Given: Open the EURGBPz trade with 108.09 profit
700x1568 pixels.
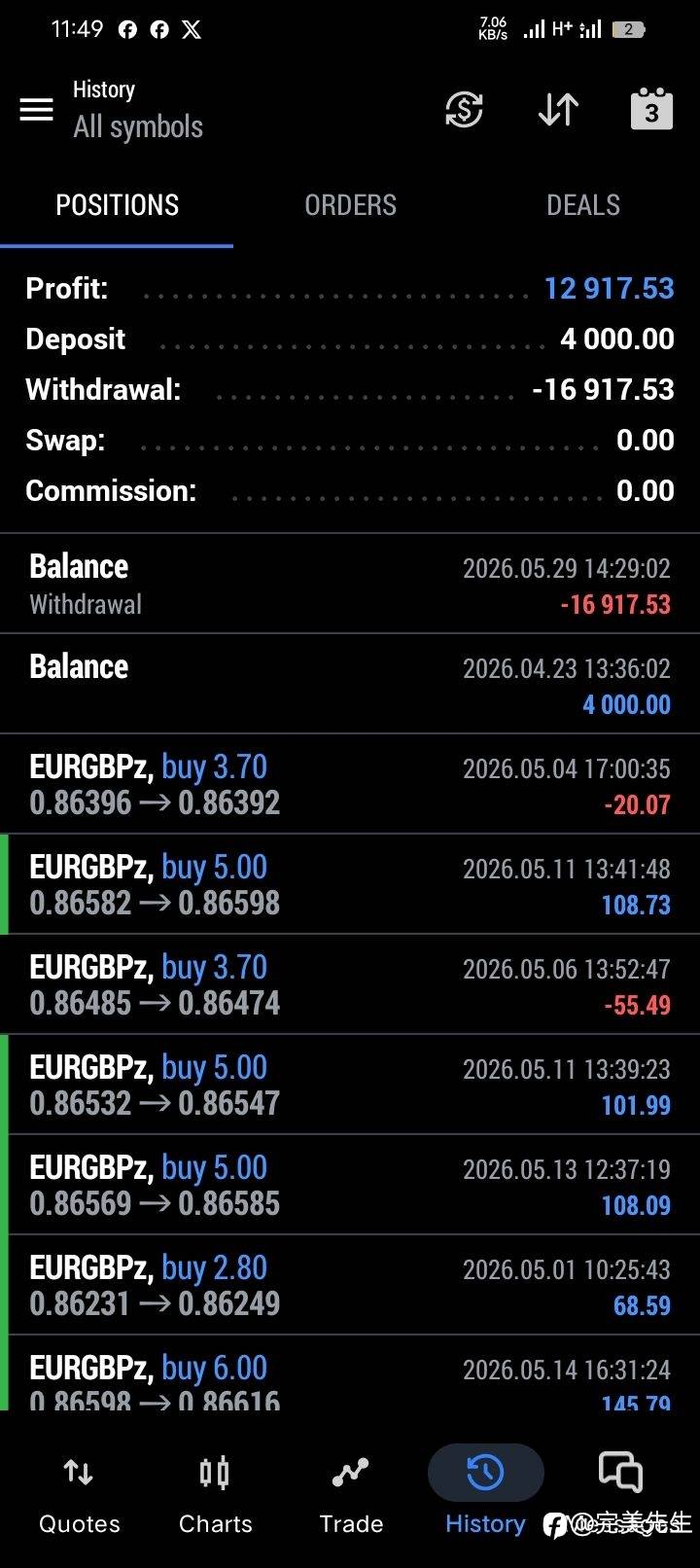Looking at the screenshot, I should [350, 1186].
